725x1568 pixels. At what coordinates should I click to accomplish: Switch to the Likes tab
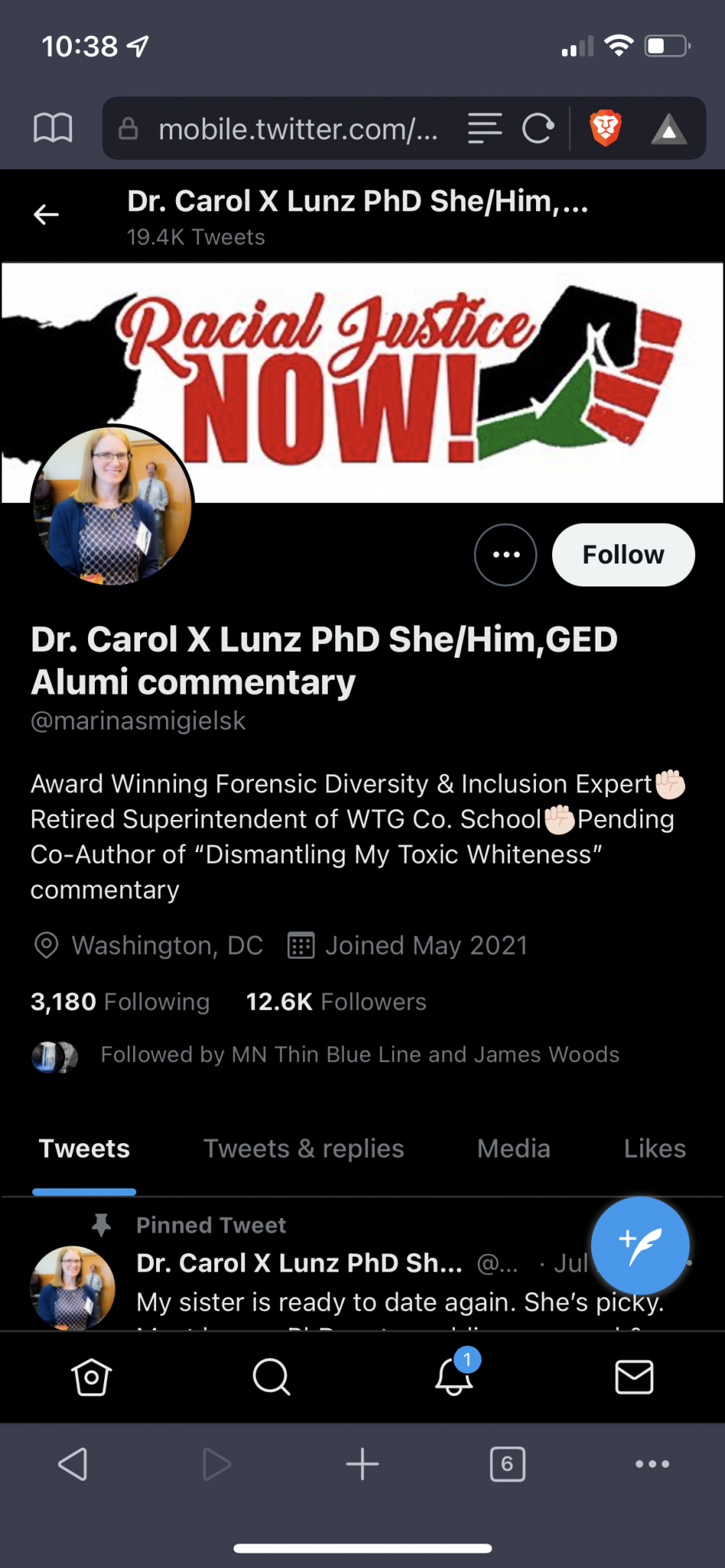click(x=655, y=1148)
